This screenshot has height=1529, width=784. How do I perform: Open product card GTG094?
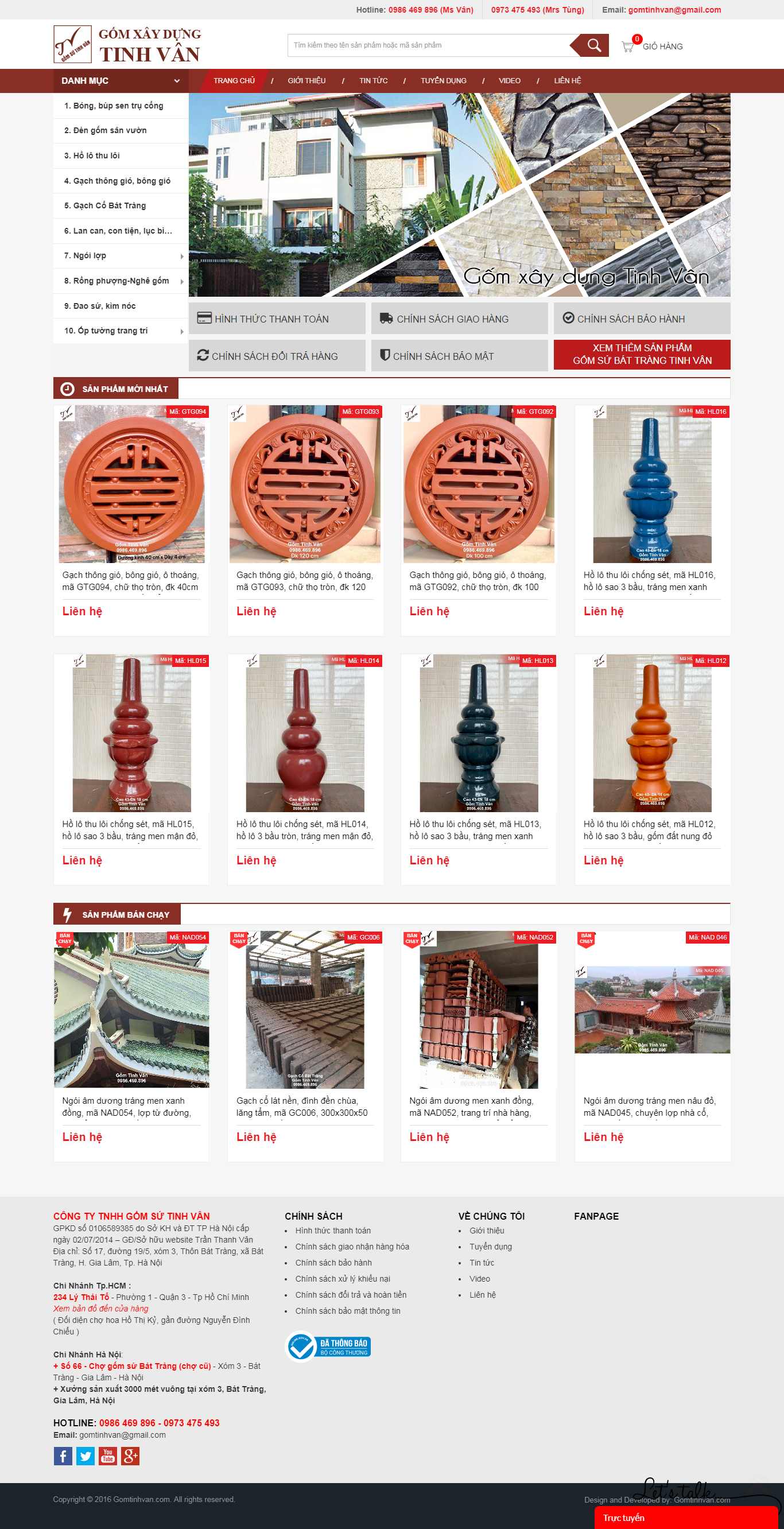click(x=131, y=484)
